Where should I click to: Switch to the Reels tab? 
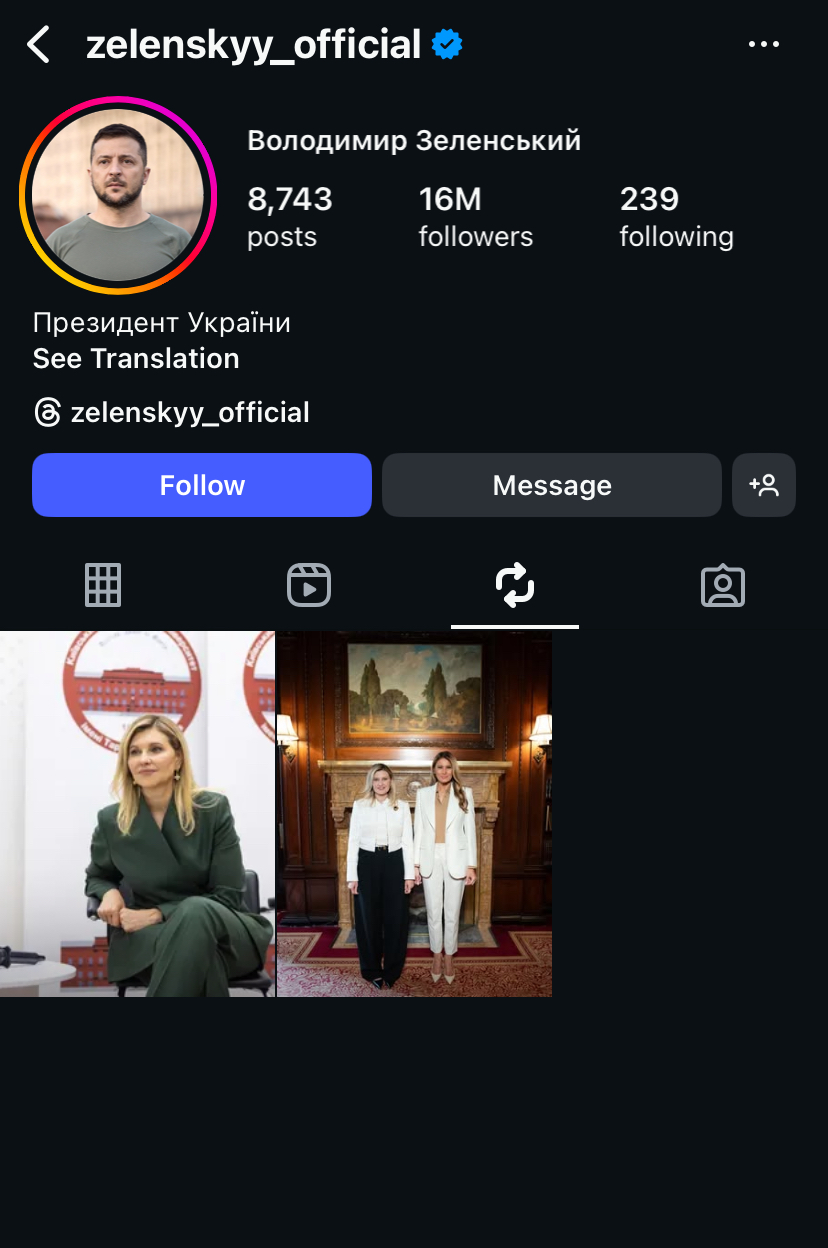pos(309,585)
